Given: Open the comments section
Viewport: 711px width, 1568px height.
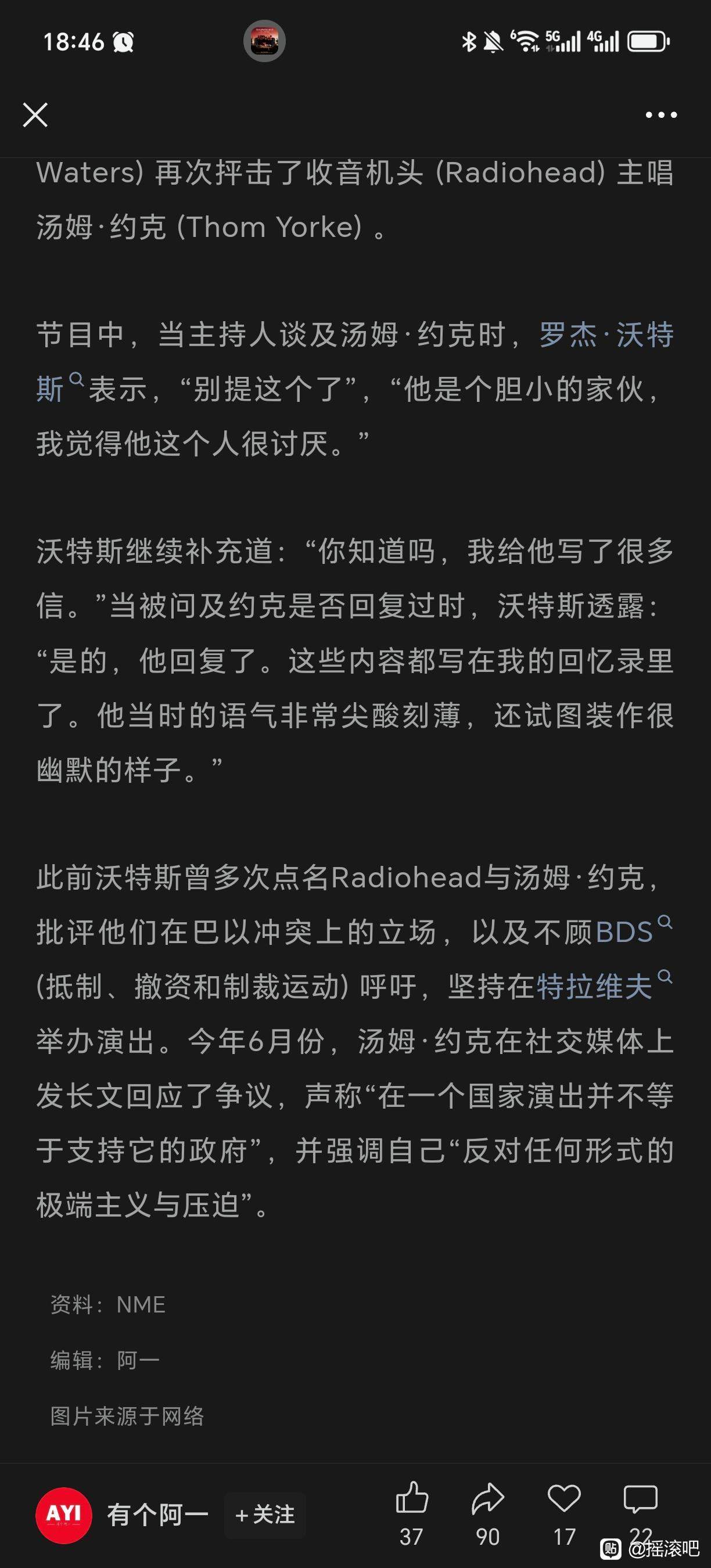Looking at the screenshot, I should [x=640, y=1515].
